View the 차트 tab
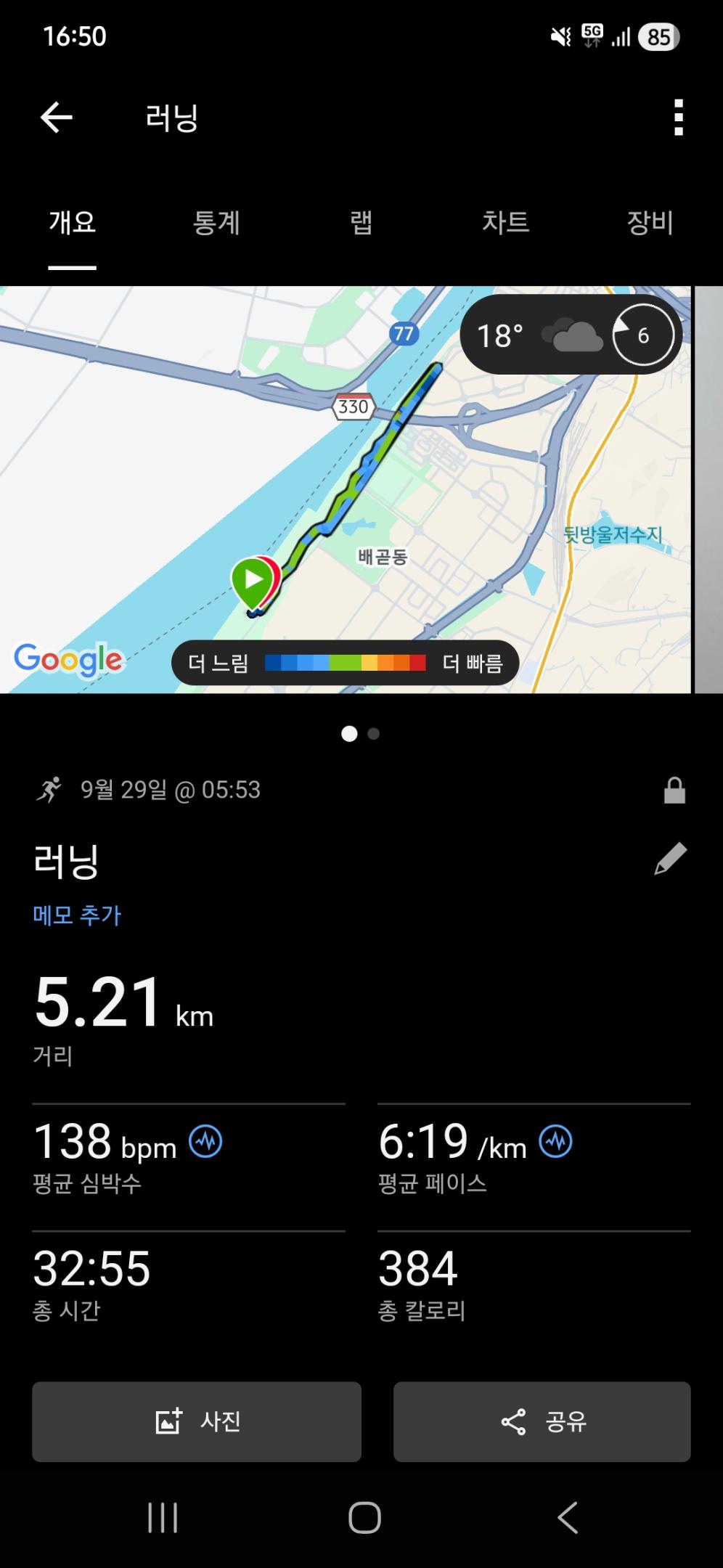 click(x=505, y=222)
